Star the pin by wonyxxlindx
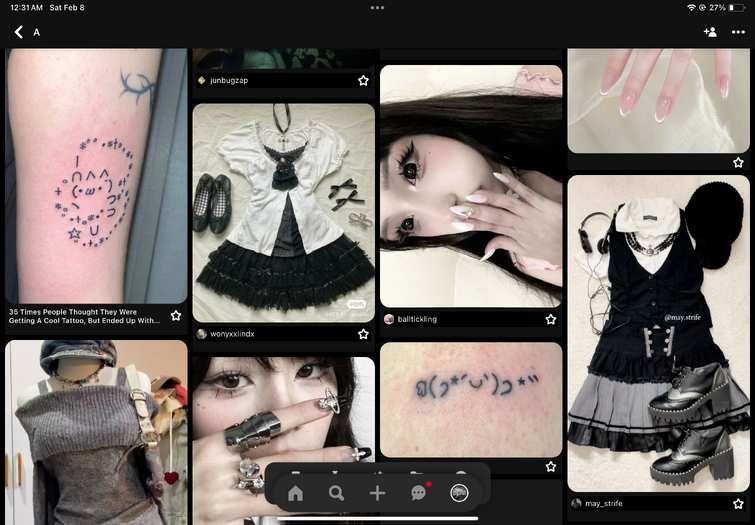The image size is (755, 525). coord(363,334)
